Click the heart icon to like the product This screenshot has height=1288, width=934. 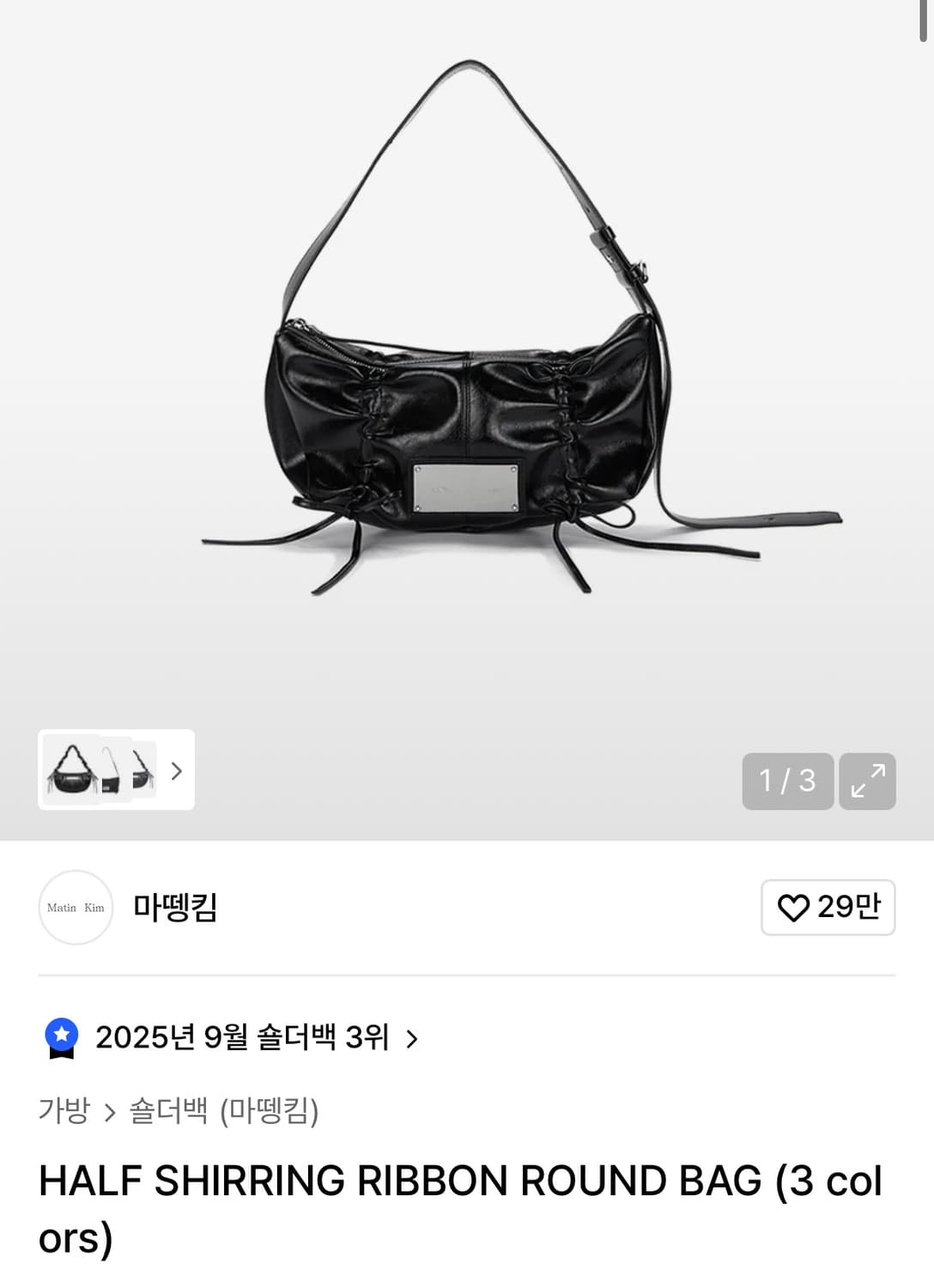tap(796, 908)
